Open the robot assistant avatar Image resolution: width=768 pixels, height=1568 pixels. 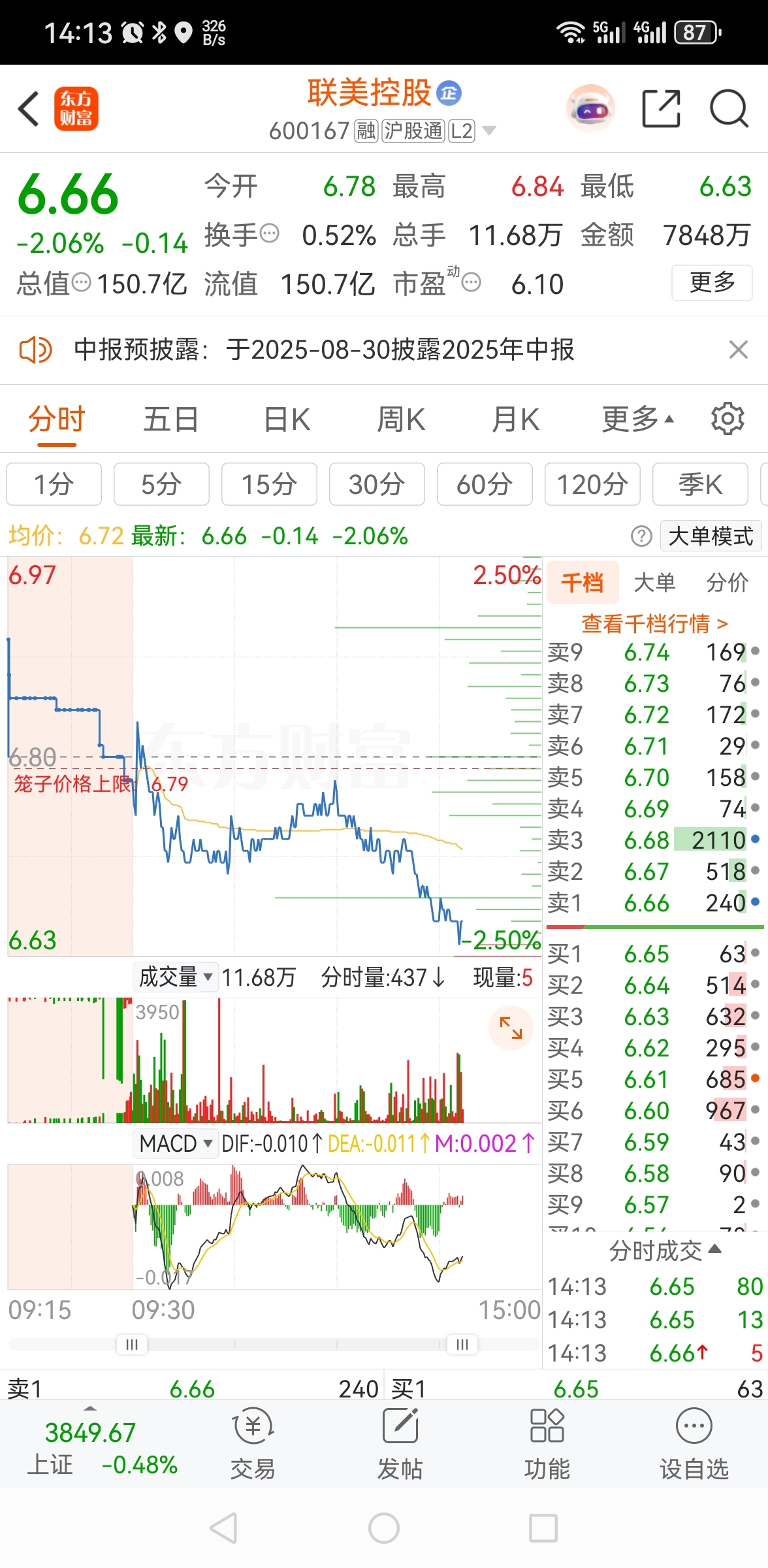coord(590,108)
